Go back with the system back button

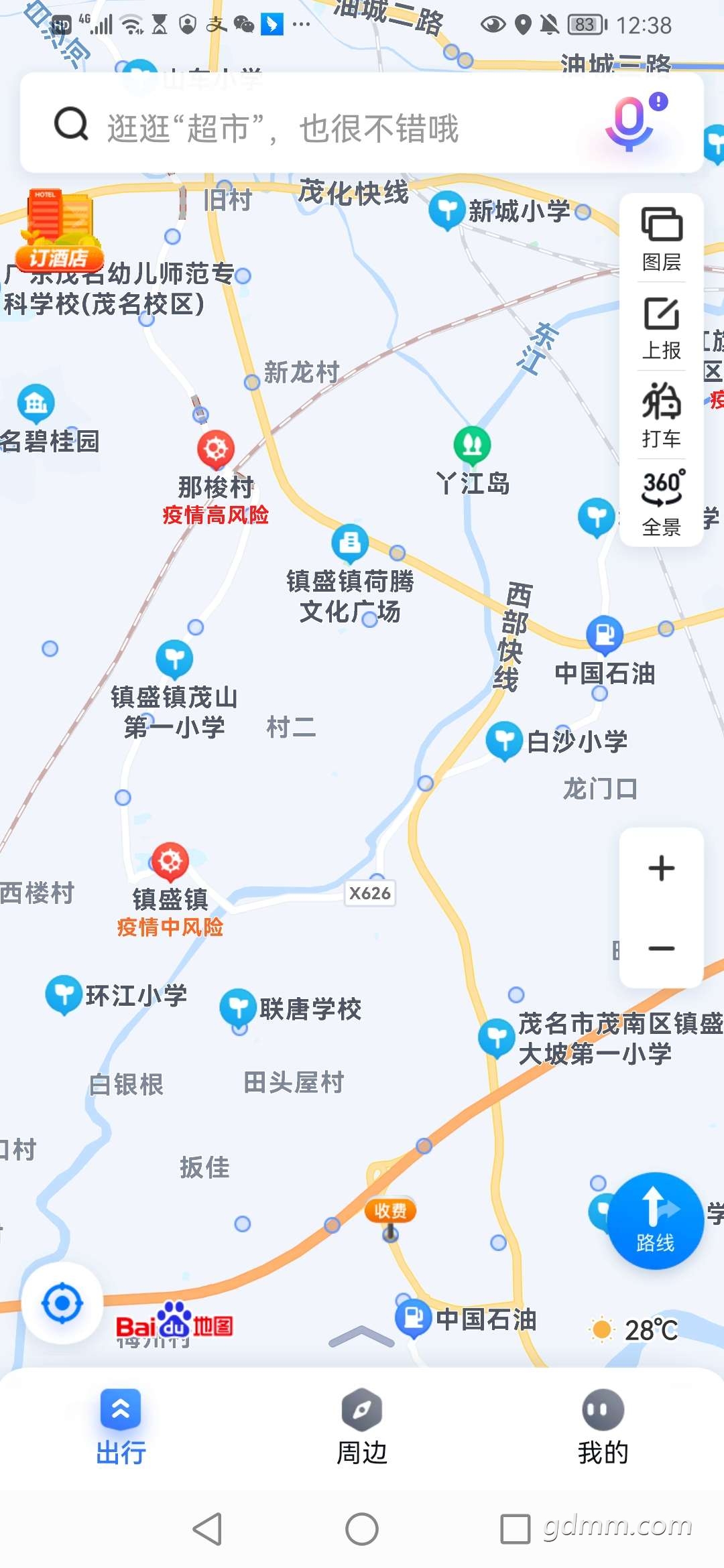click(208, 1529)
